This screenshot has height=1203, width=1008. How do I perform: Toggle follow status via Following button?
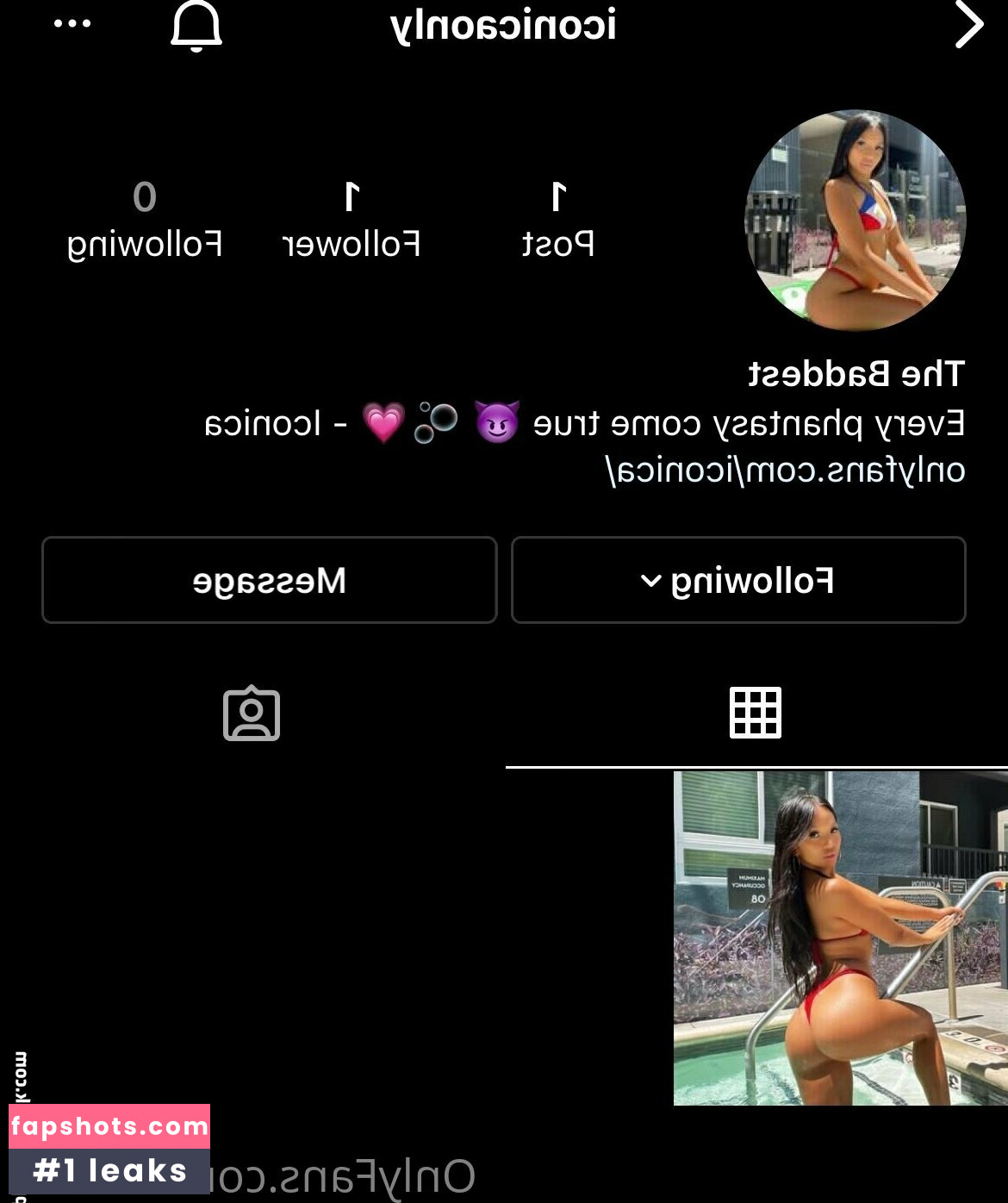(x=737, y=580)
